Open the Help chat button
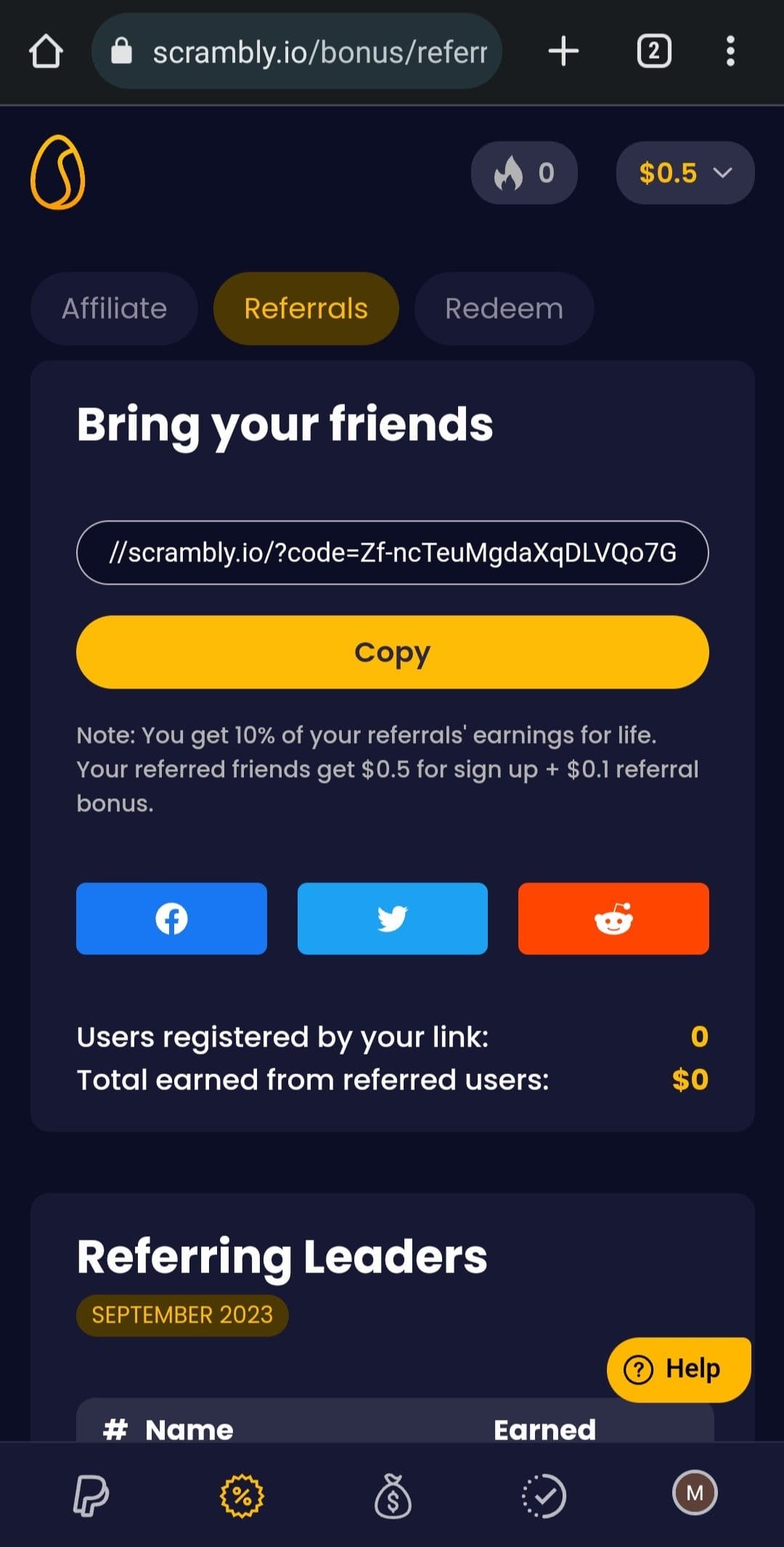The width and height of the screenshot is (784, 1547). [679, 1369]
